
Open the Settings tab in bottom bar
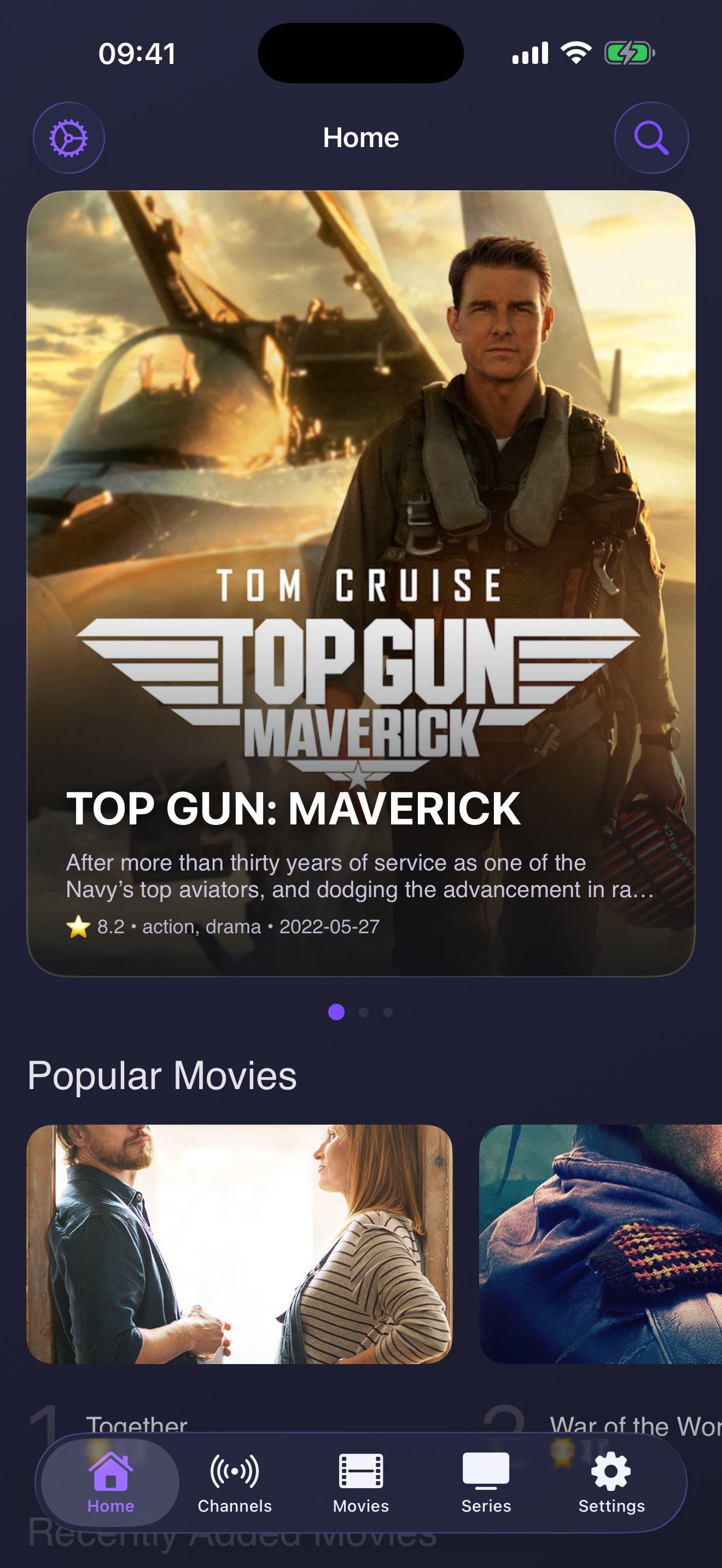click(x=611, y=1483)
